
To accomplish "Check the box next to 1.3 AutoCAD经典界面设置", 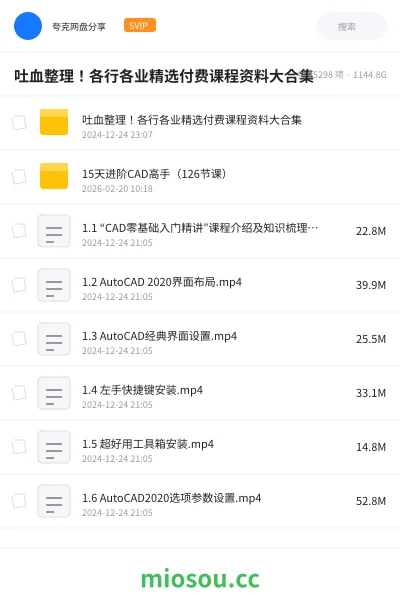I will (19, 339).
